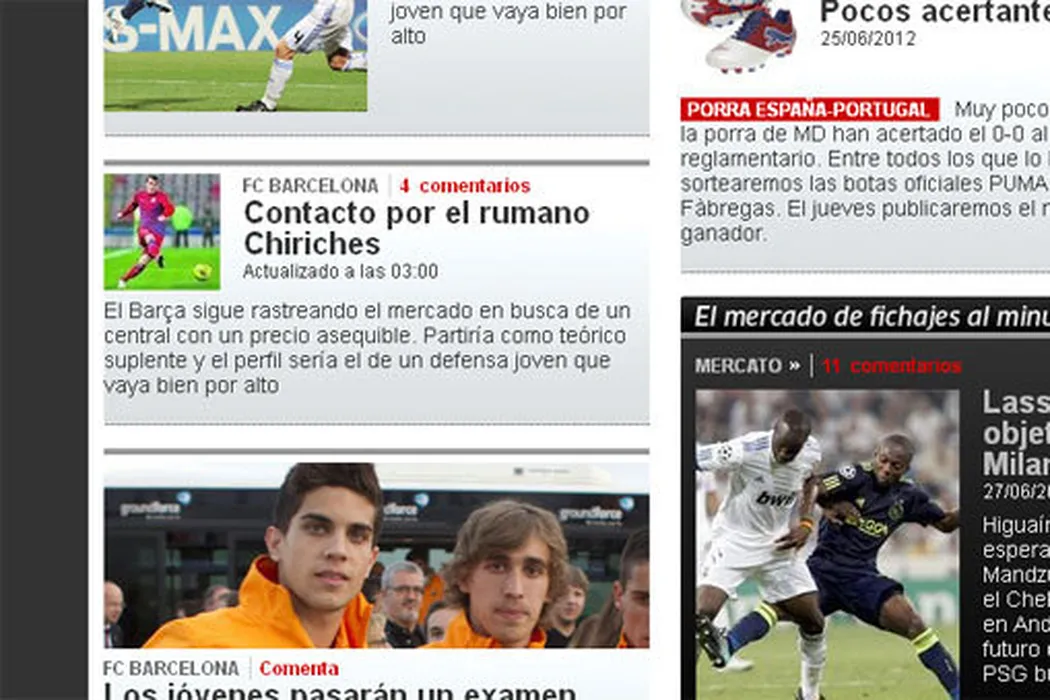Open the photo of players in orange jackets
1050x700 pixels.
click(x=376, y=555)
